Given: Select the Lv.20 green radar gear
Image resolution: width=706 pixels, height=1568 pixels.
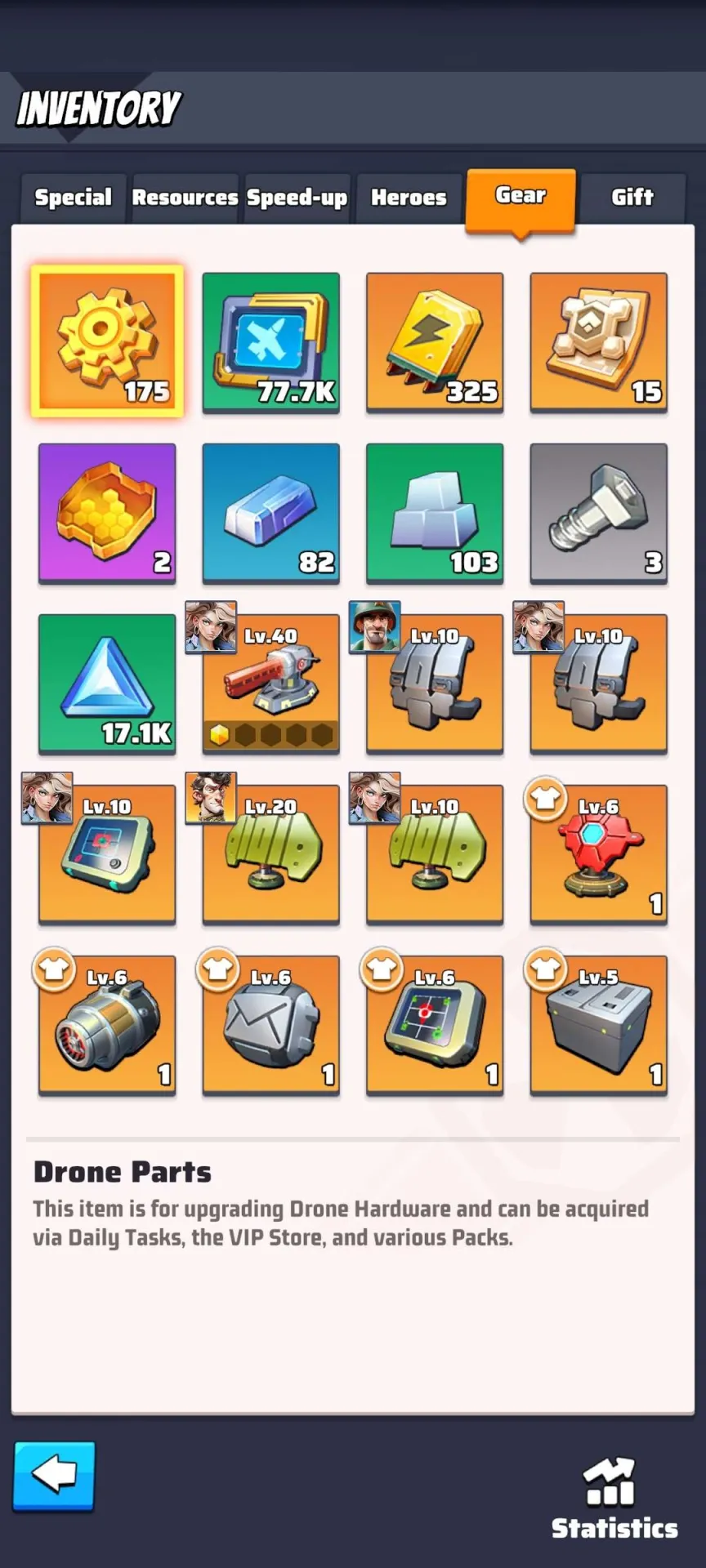Looking at the screenshot, I should 270,854.
